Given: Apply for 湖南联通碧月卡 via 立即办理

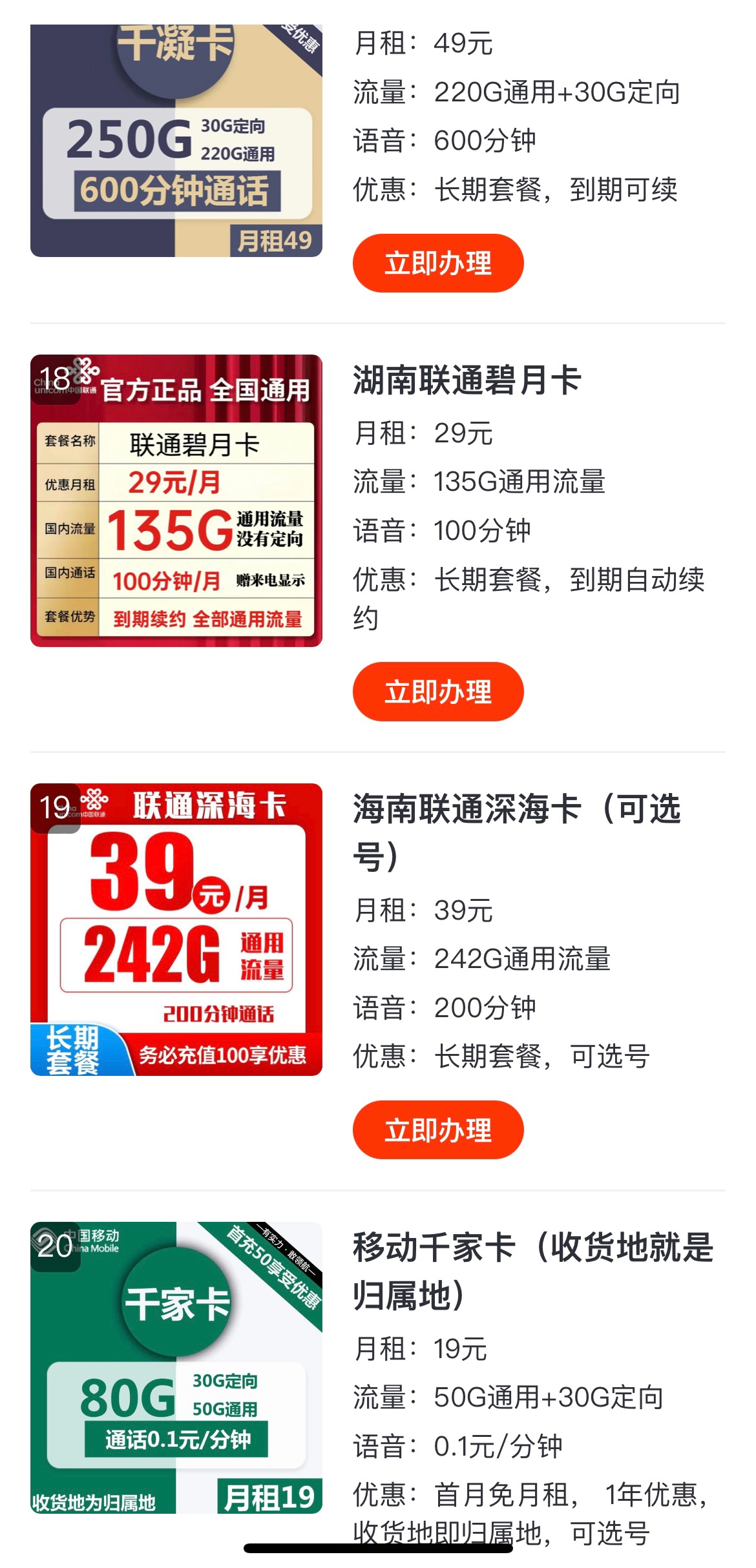Looking at the screenshot, I should (437, 692).
